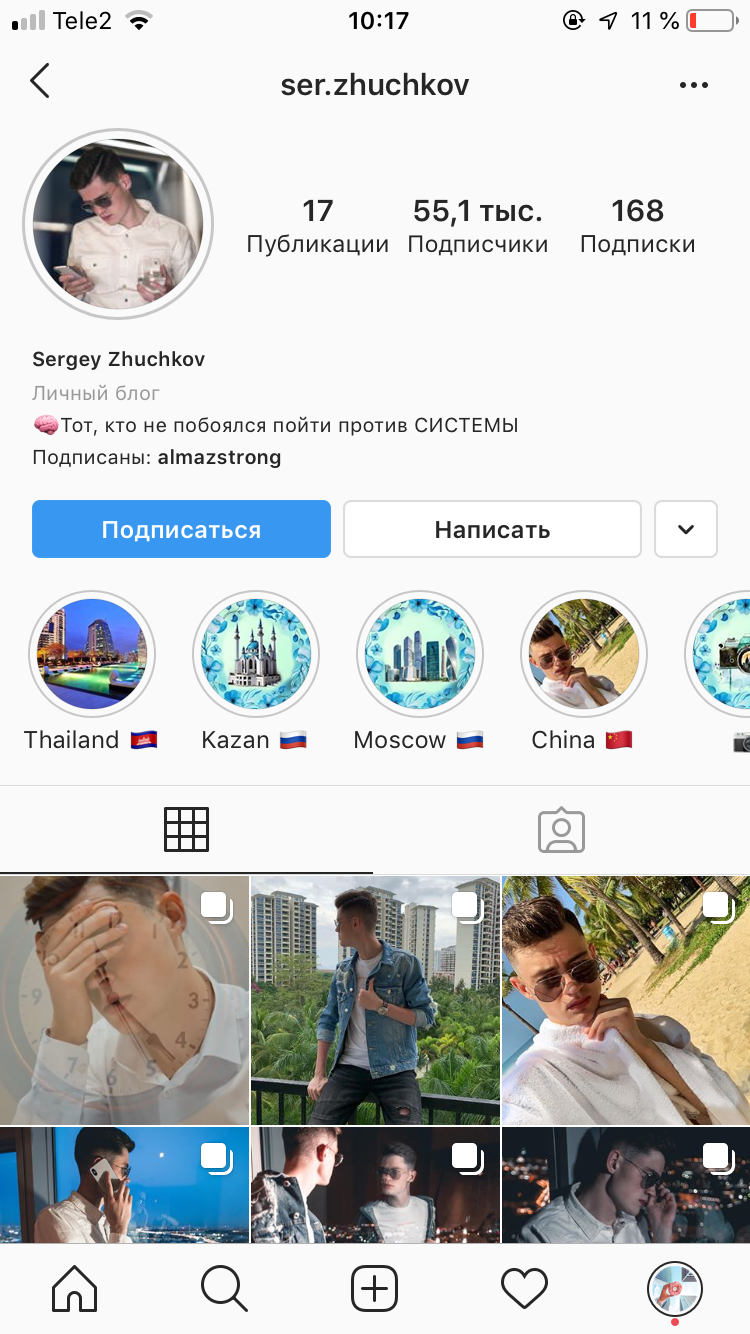The image size is (750, 1334).
Task: Tap the Подписаться follow button
Action: click(x=181, y=529)
